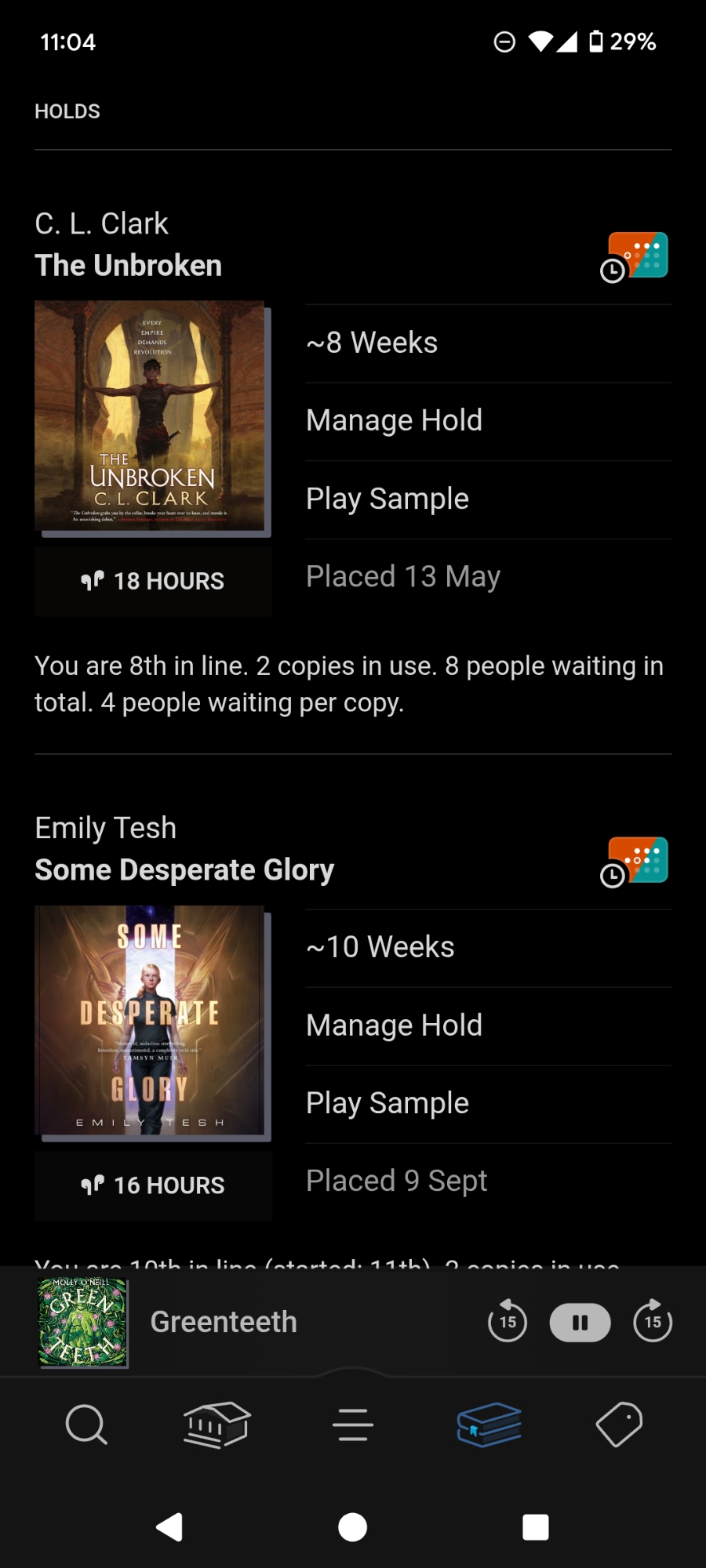
Task: Tap the 18 Hours audiobook length badge
Action: pos(153,581)
